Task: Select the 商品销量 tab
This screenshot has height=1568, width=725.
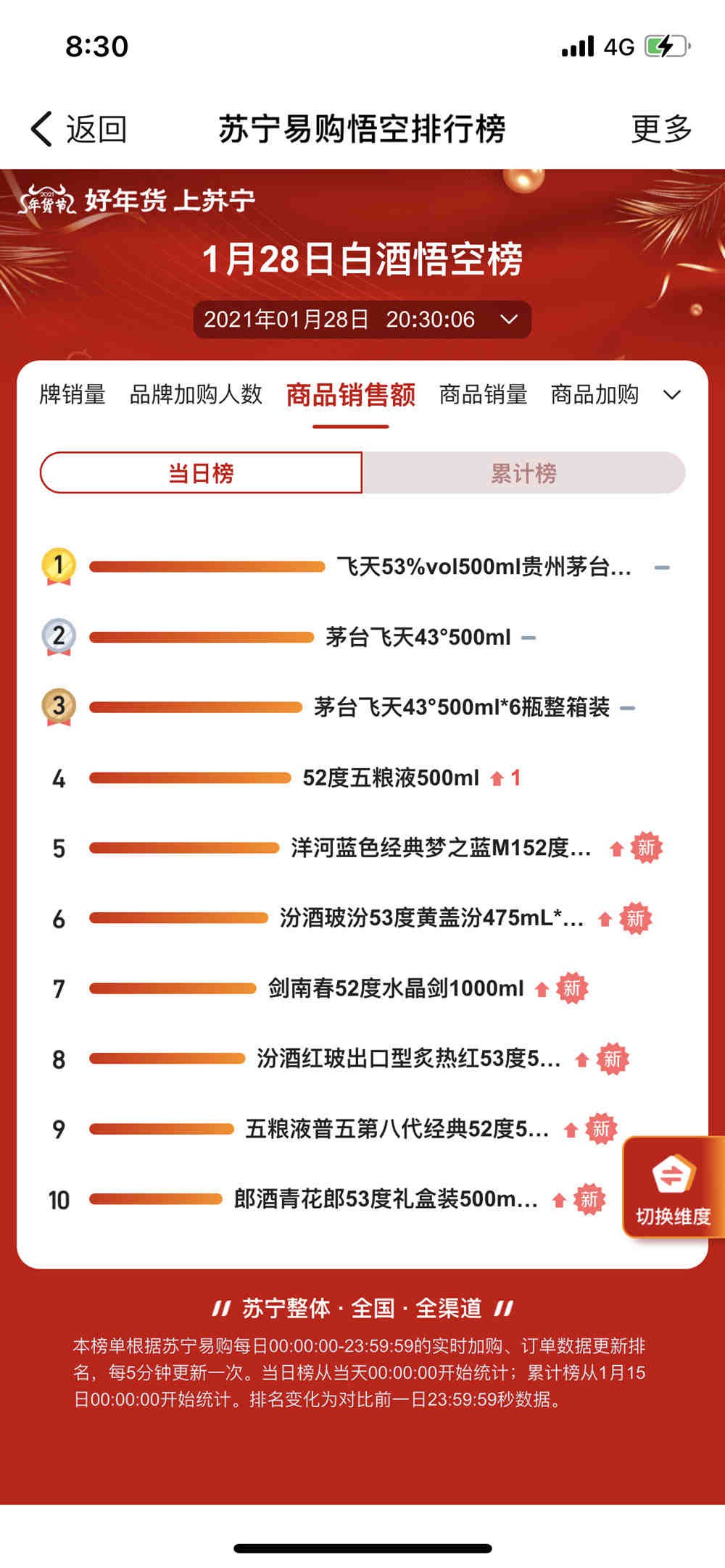Action: pyautogui.click(x=483, y=395)
